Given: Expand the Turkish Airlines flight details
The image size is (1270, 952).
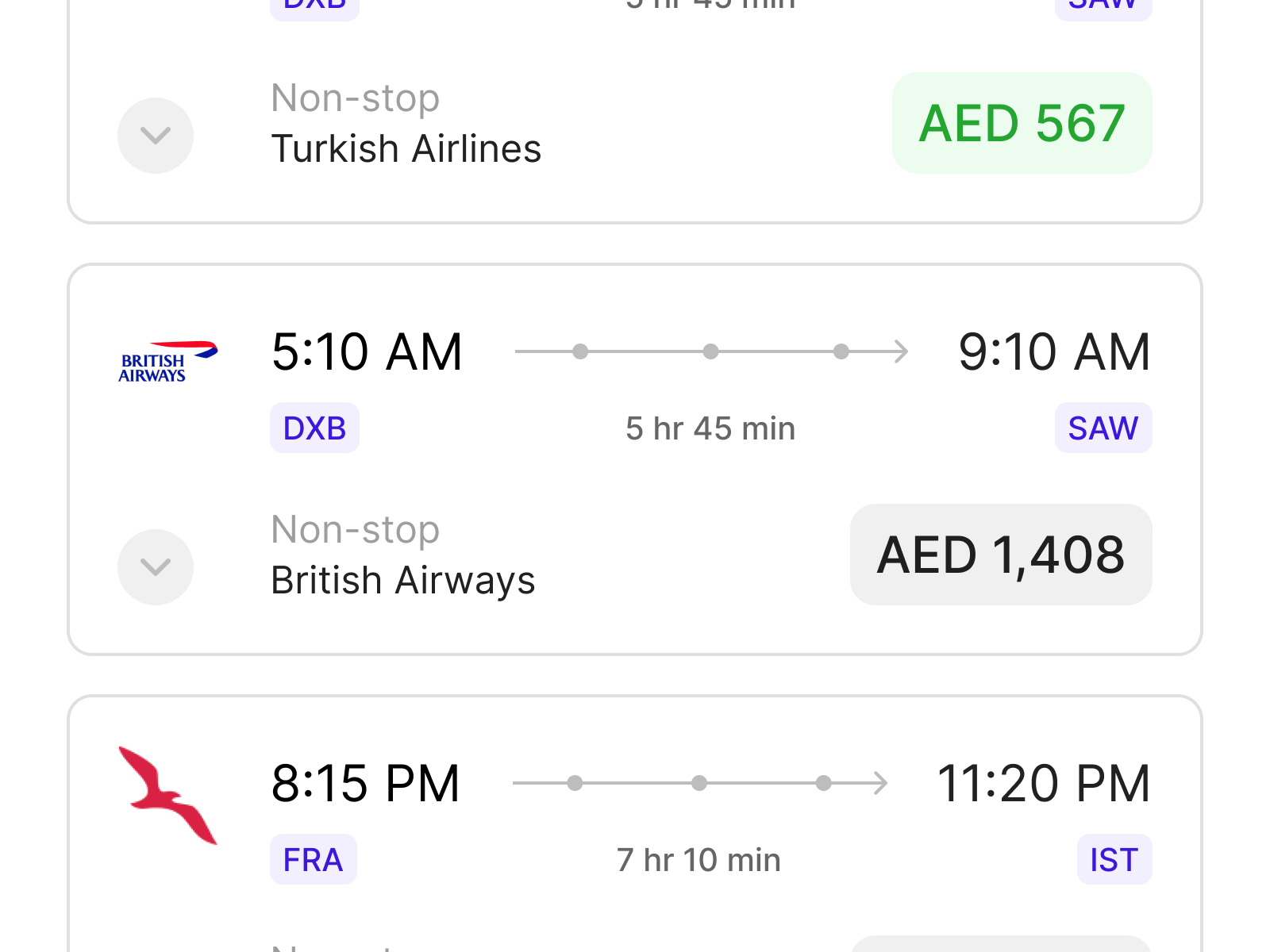Looking at the screenshot, I should pos(156,136).
